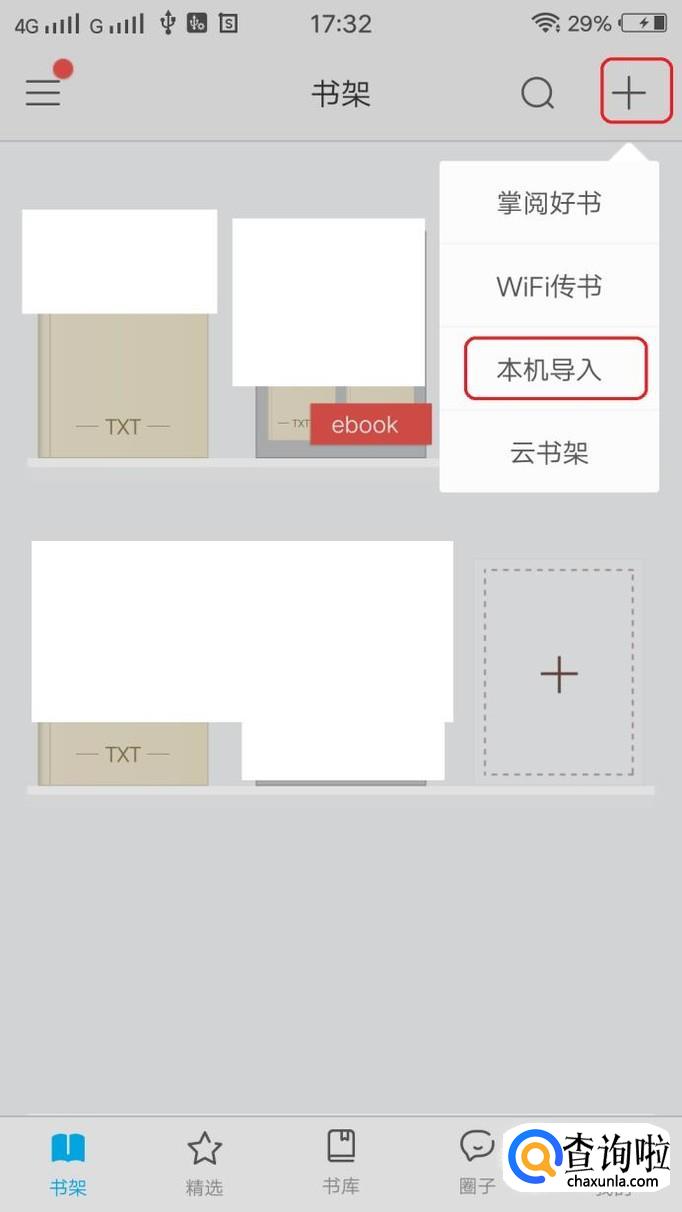
Task: Select 本机导入 to import local books
Action: tap(549, 370)
